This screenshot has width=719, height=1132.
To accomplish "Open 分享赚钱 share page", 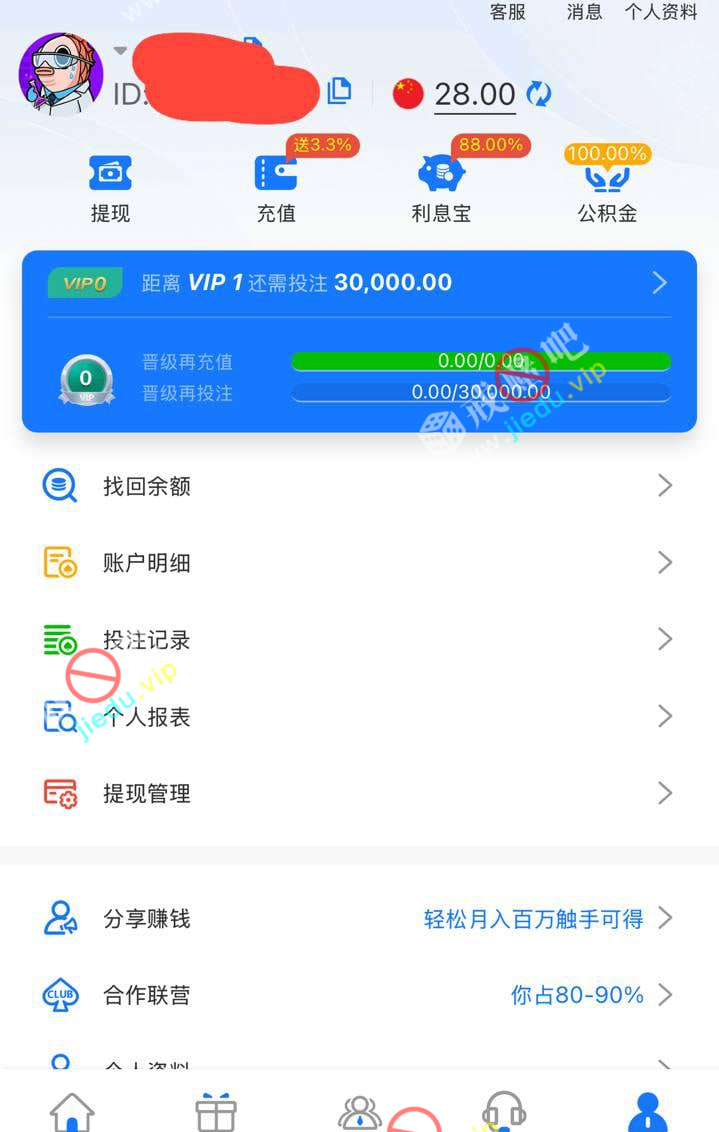I will click(359, 919).
